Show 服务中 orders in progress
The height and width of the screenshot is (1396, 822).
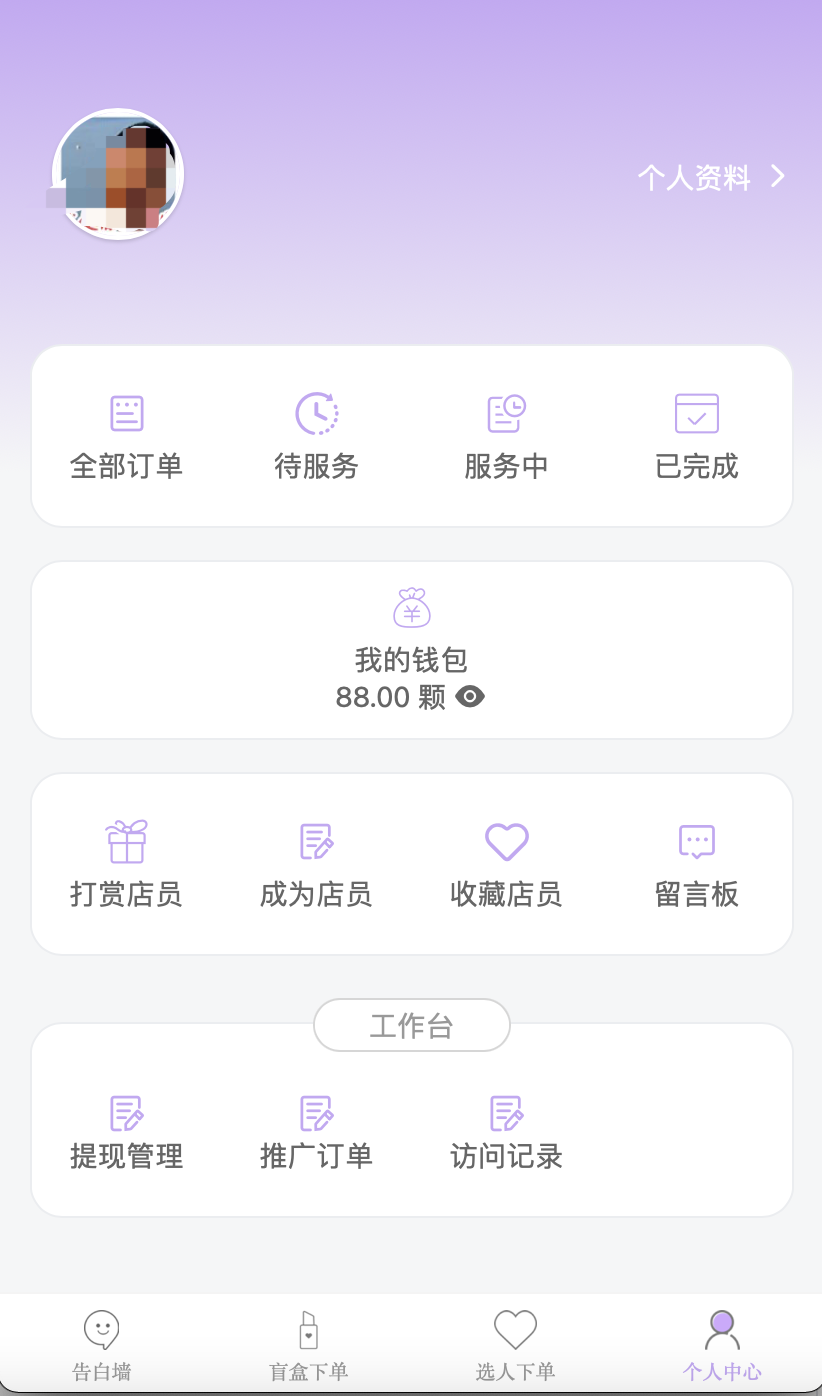tap(506, 436)
